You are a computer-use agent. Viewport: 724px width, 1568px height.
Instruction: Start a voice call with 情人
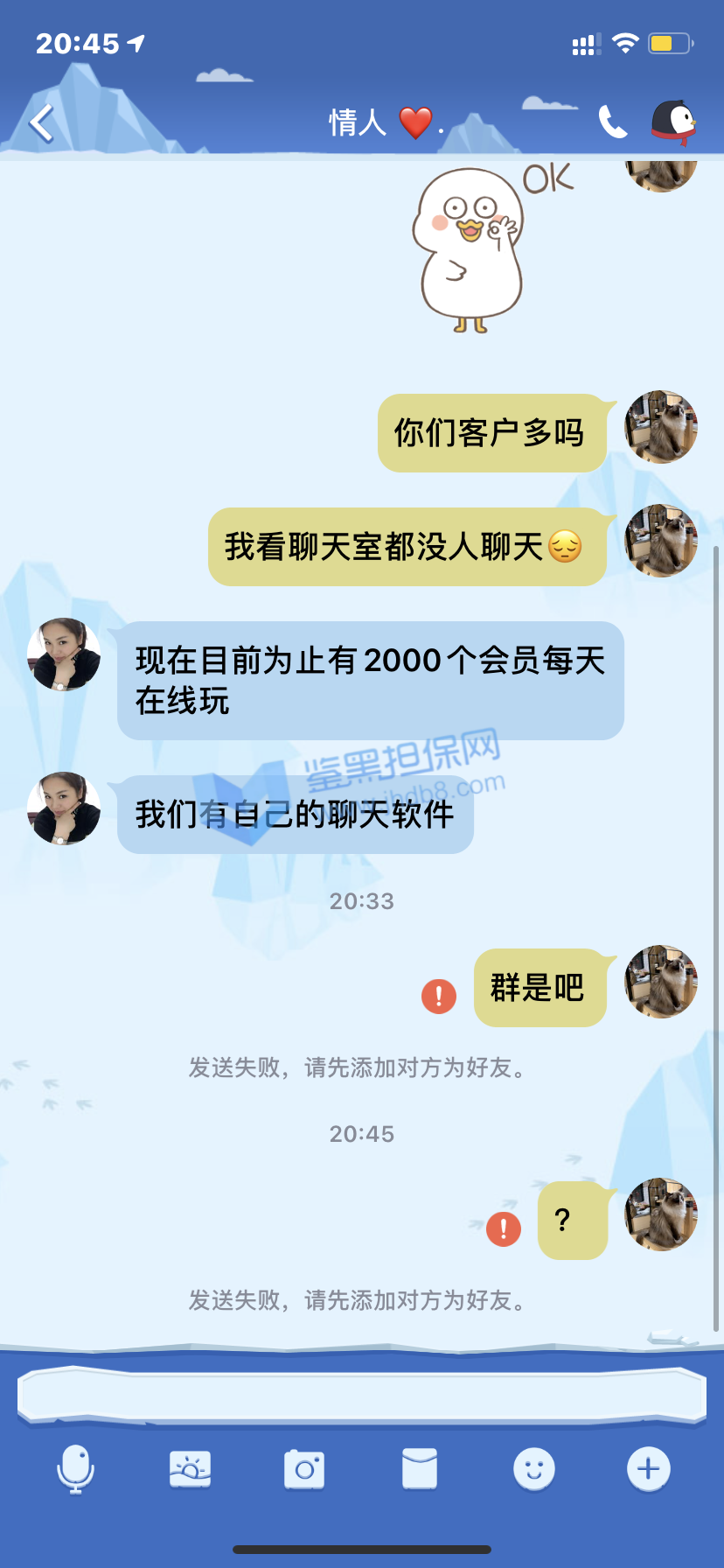(x=612, y=122)
